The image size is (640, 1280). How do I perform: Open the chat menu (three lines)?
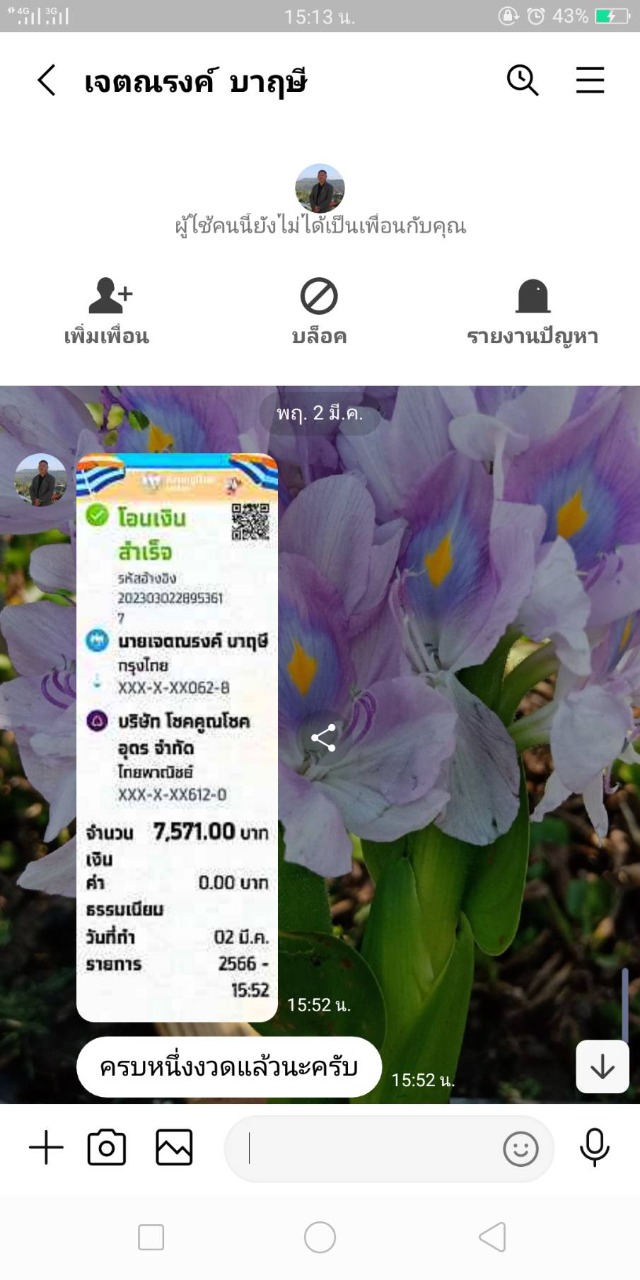(x=590, y=80)
